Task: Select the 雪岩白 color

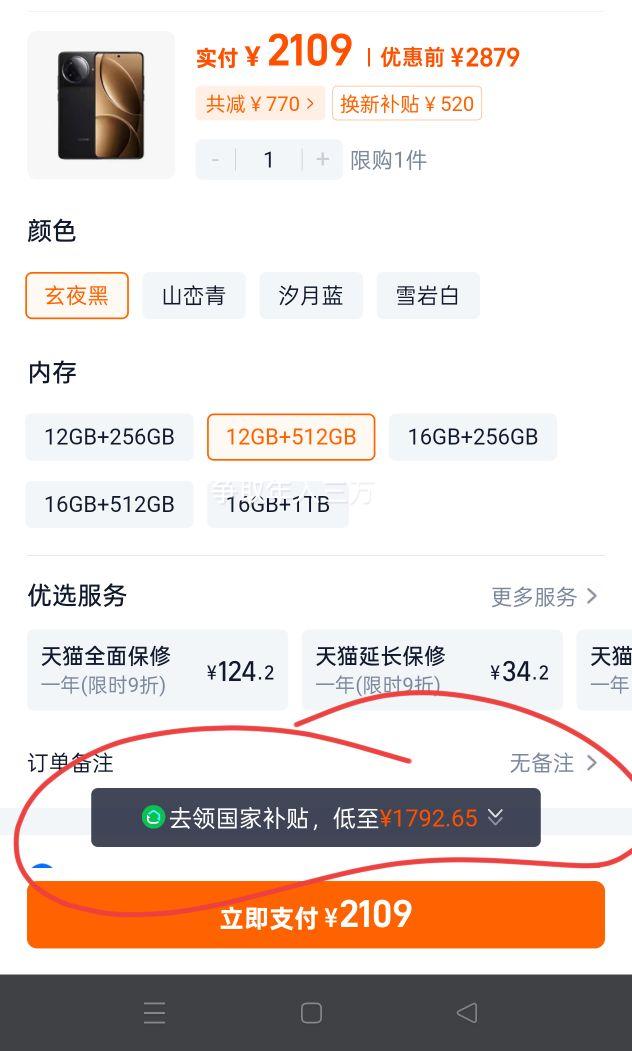Action: [428, 296]
